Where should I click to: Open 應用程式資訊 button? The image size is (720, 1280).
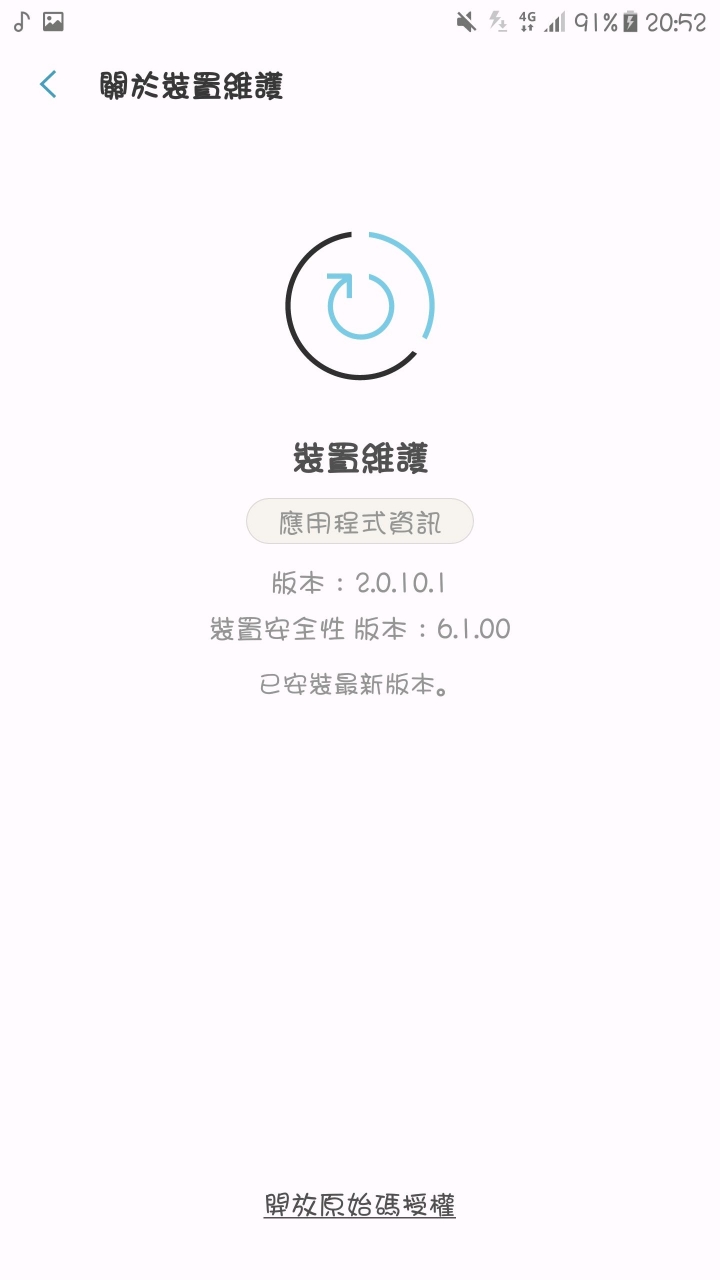359,522
